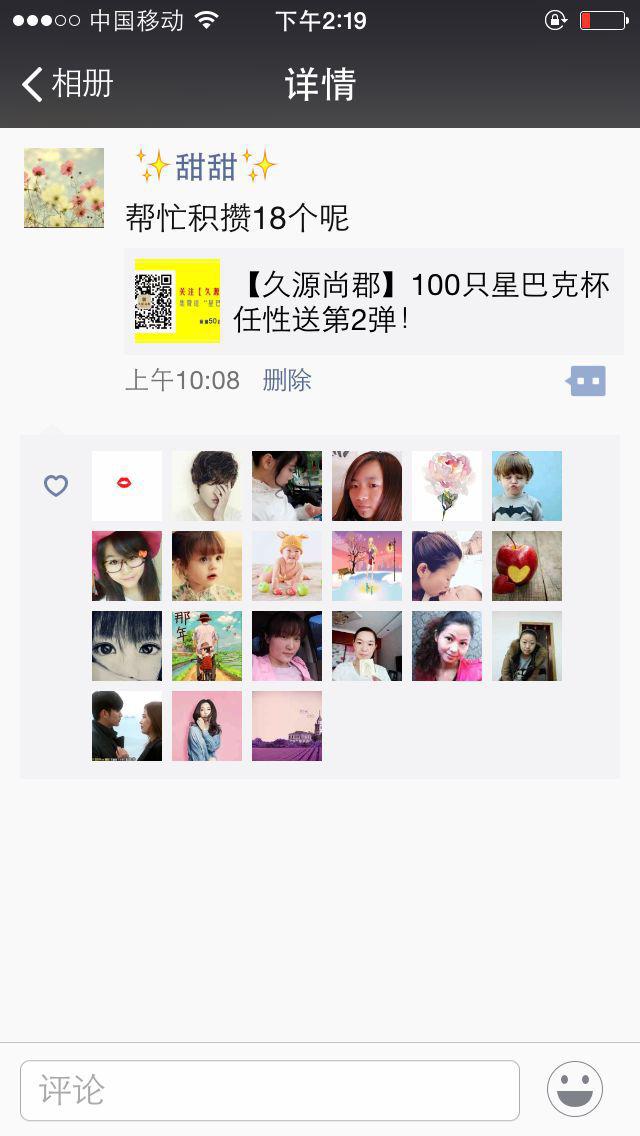The image size is (640, 1136).
Task: Open liker with red apple avatar
Action: click(527, 566)
